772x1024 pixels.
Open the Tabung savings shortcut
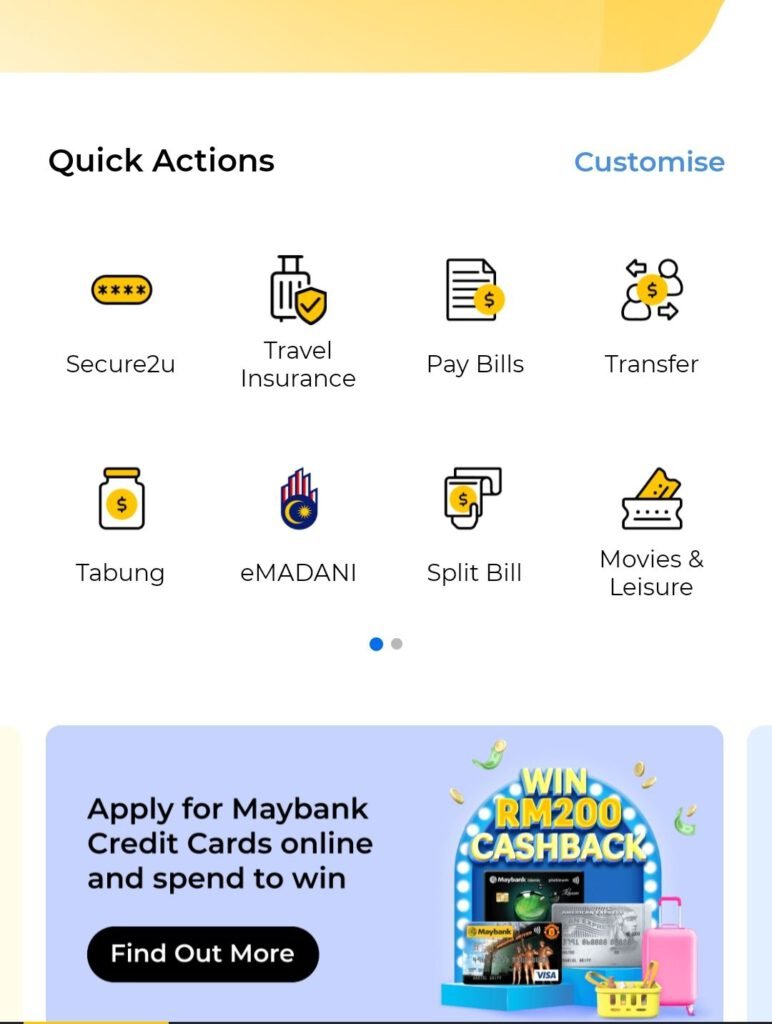(x=121, y=522)
